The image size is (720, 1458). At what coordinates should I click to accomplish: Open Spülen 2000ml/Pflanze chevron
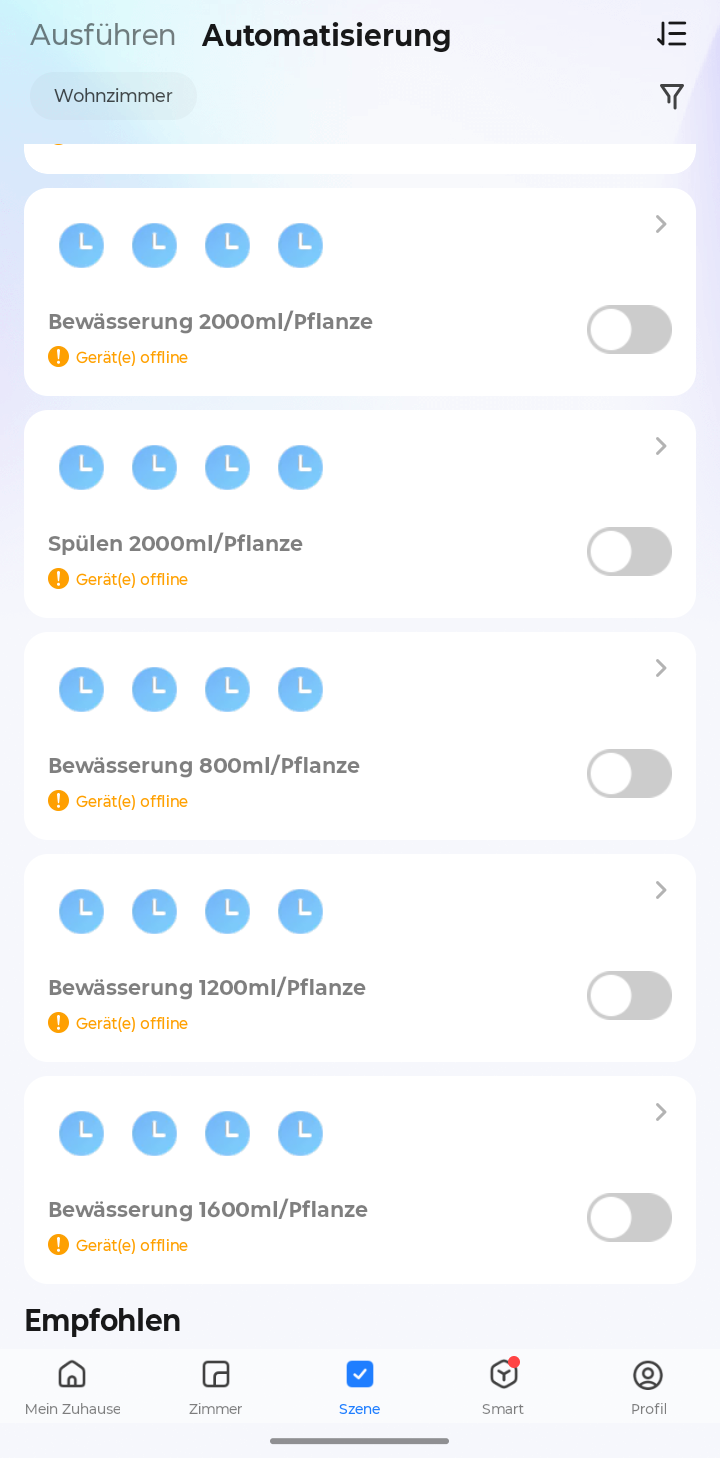click(660, 446)
